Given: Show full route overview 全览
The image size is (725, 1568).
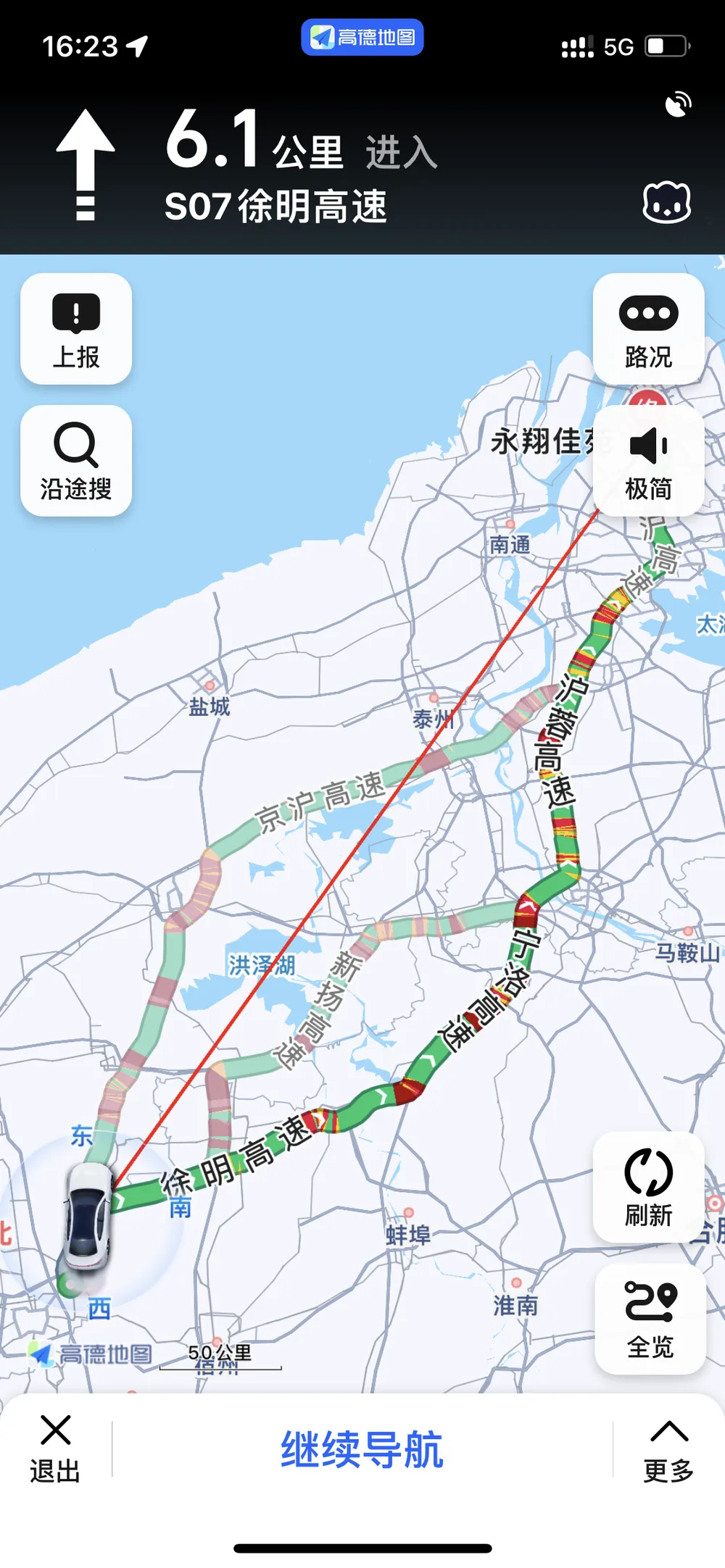Looking at the screenshot, I should pos(650,1319).
